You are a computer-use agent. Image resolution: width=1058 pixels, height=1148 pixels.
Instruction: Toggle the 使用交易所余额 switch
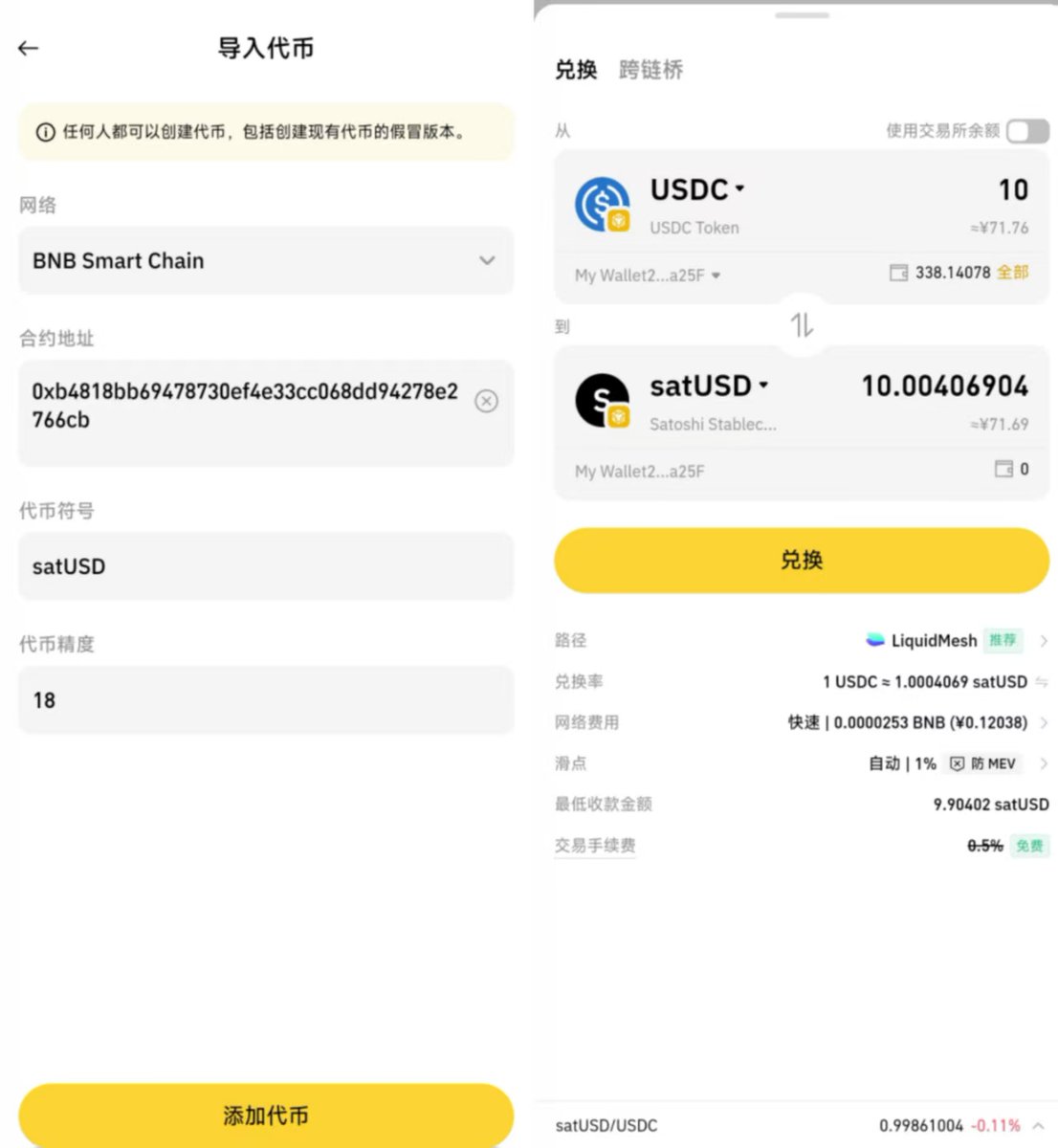click(1027, 131)
